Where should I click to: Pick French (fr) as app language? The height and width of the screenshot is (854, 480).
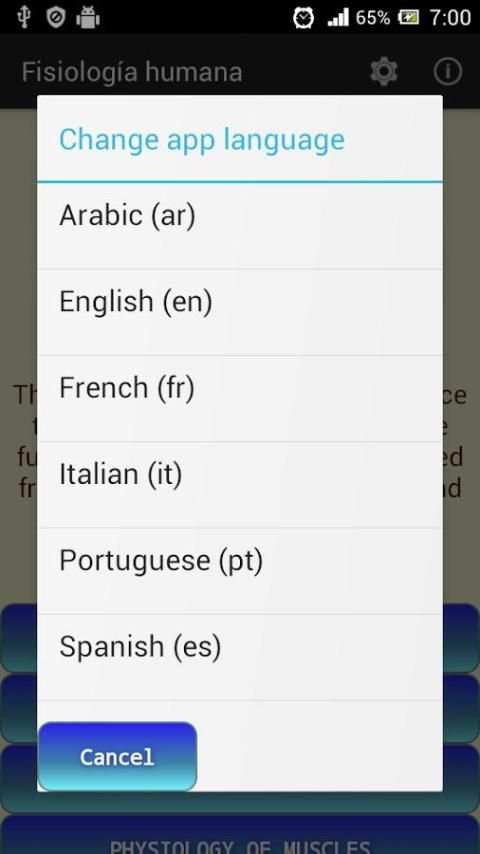pyautogui.click(x=240, y=399)
